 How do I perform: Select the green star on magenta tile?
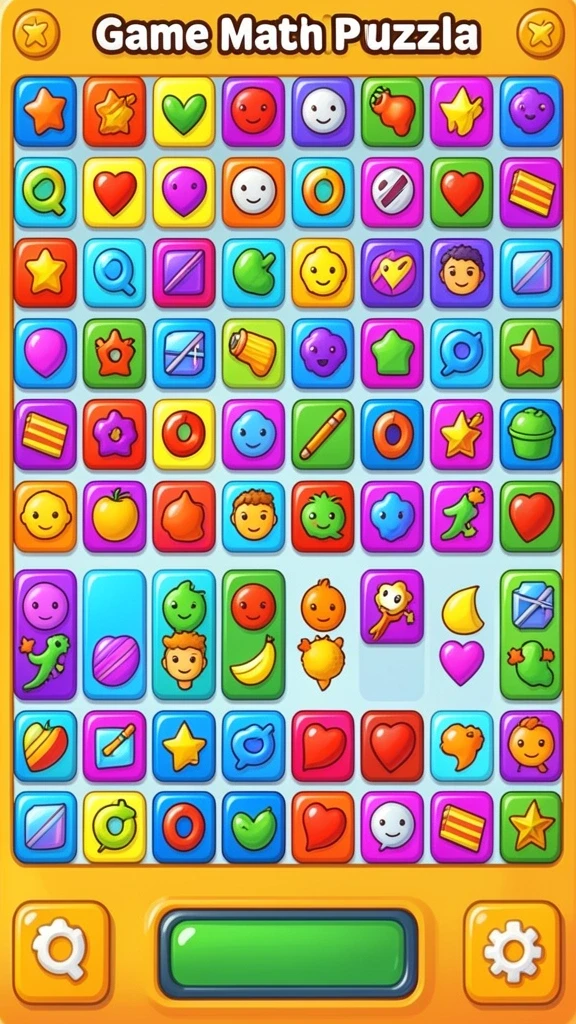(x=392, y=353)
